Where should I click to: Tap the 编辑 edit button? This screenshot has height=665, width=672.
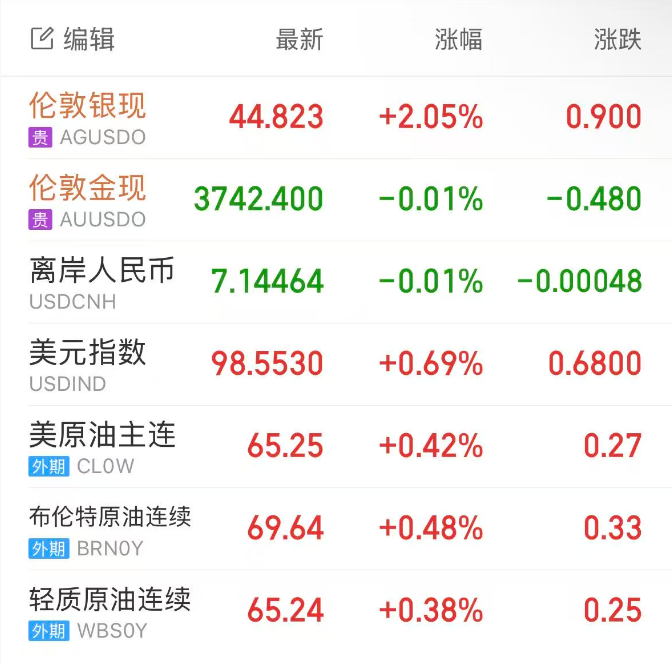coord(72,39)
